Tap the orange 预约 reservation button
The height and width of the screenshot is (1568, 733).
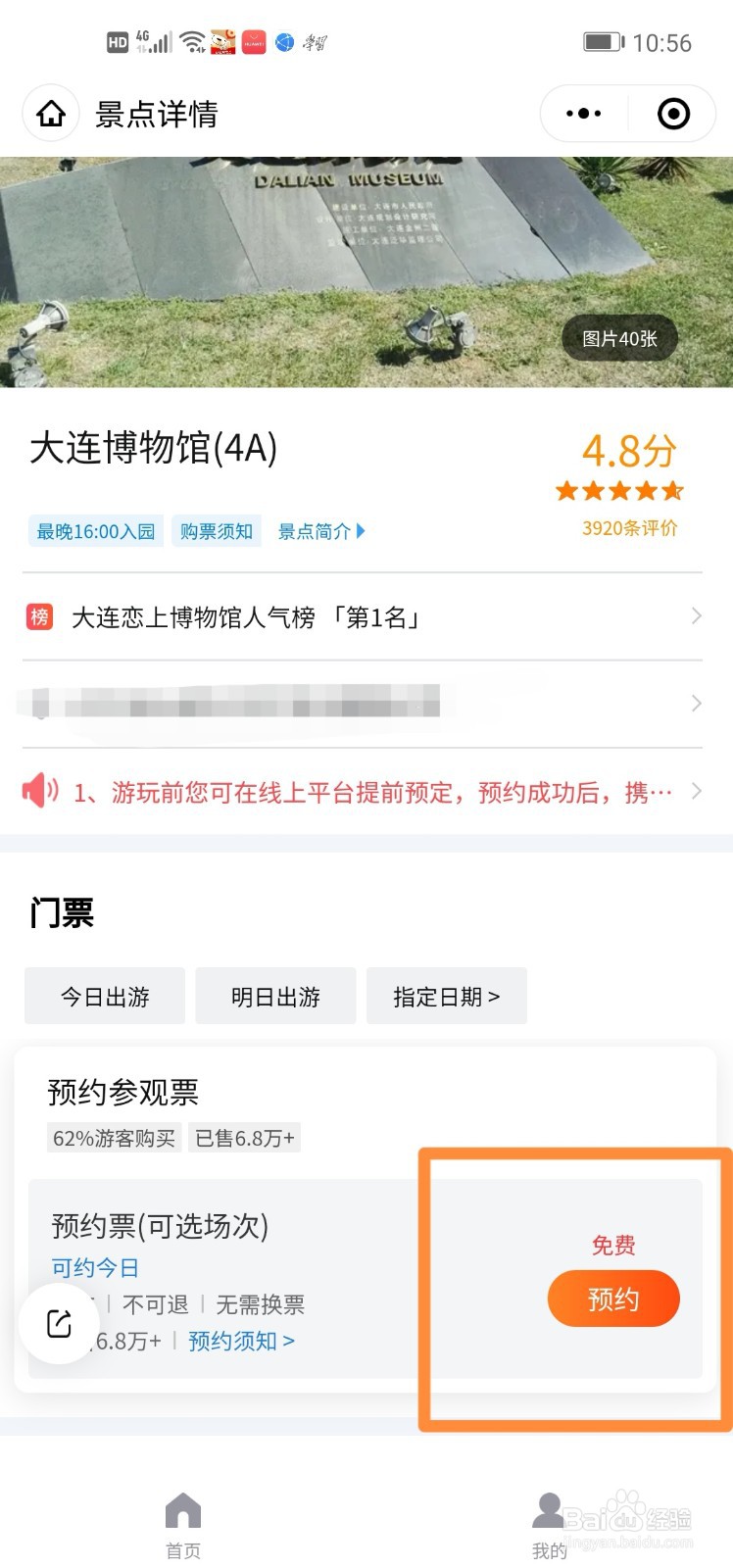coord(613,1298)
